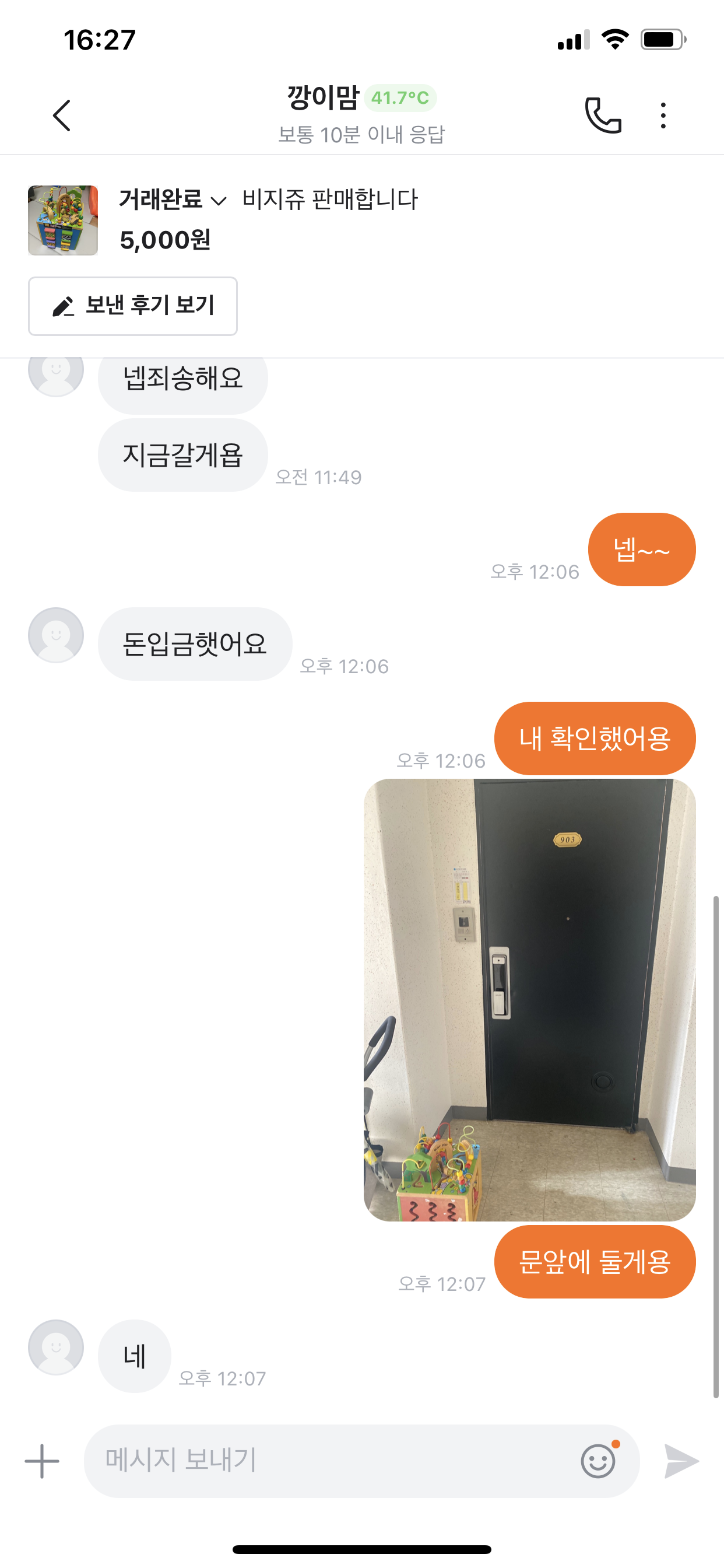
Task: Open 깡이맘's profile avatar beside 돈입금햇어요
Action: point(56,635)
